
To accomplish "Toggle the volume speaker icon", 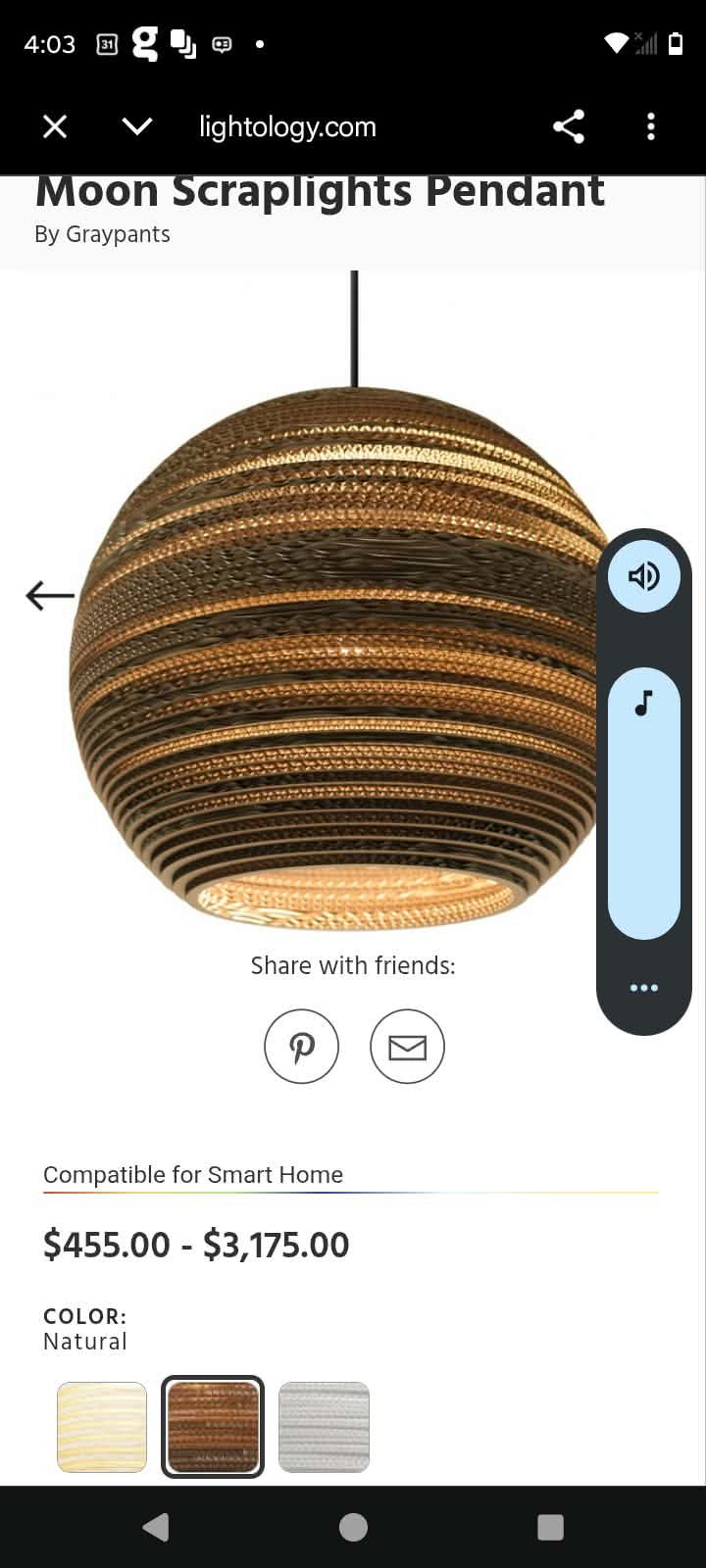I will click(644, 576).
